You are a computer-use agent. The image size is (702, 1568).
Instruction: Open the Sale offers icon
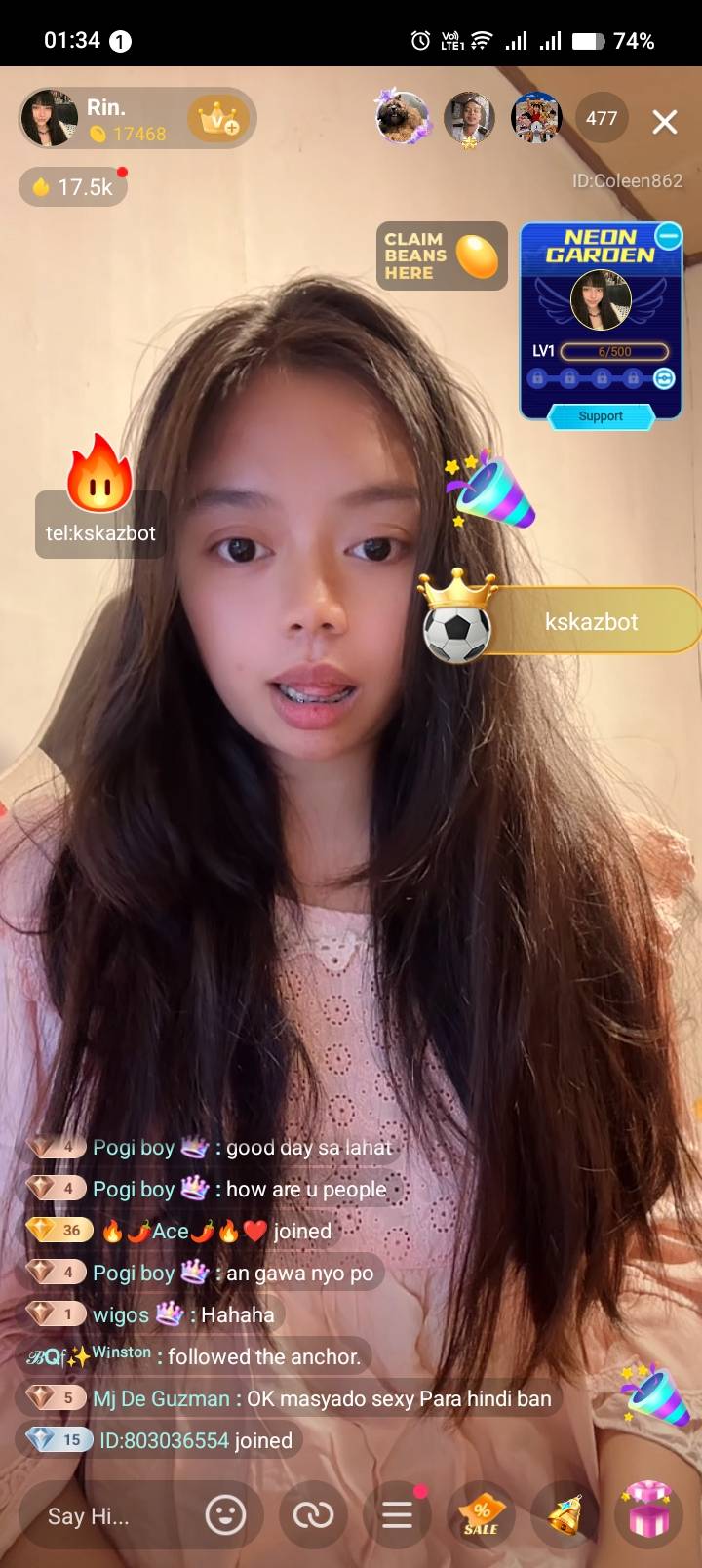(x=481, y=1516)
